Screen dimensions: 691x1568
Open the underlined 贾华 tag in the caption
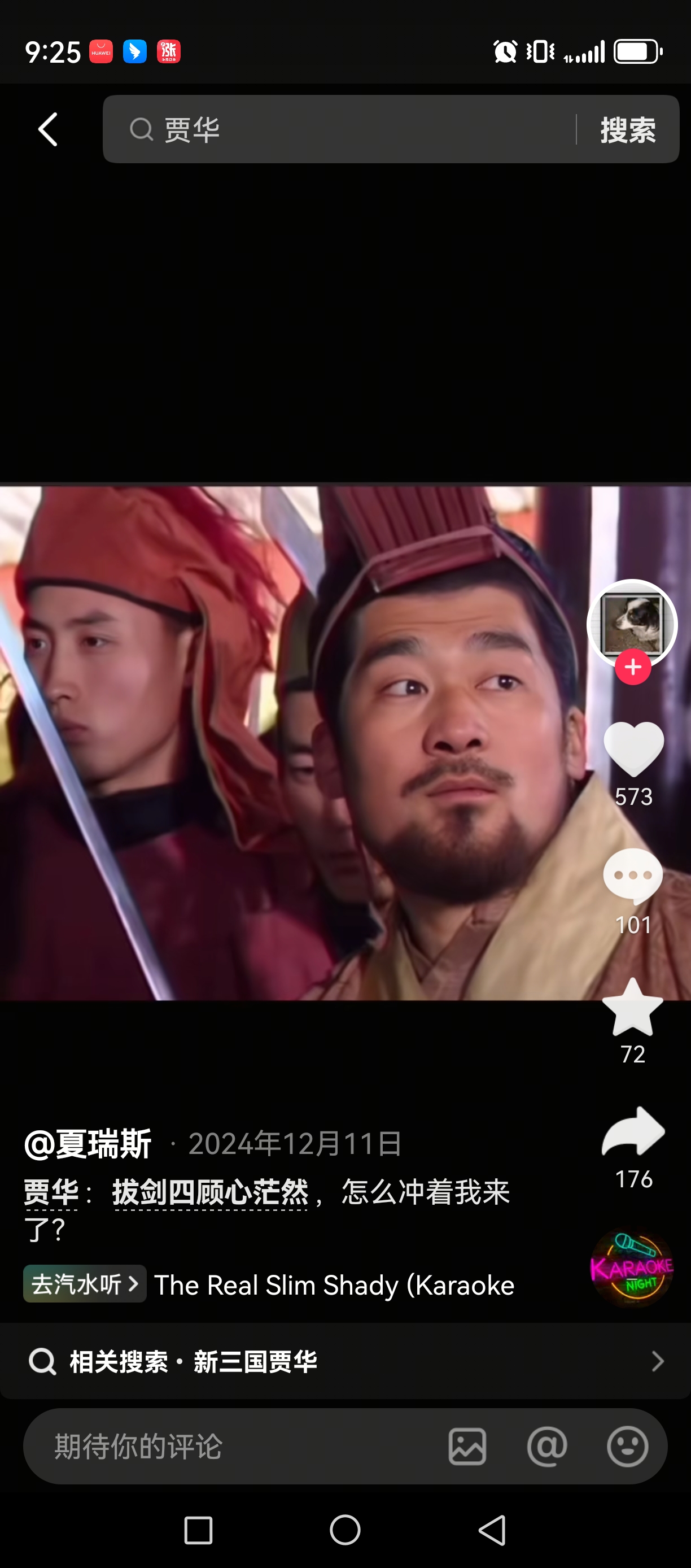51,1192
